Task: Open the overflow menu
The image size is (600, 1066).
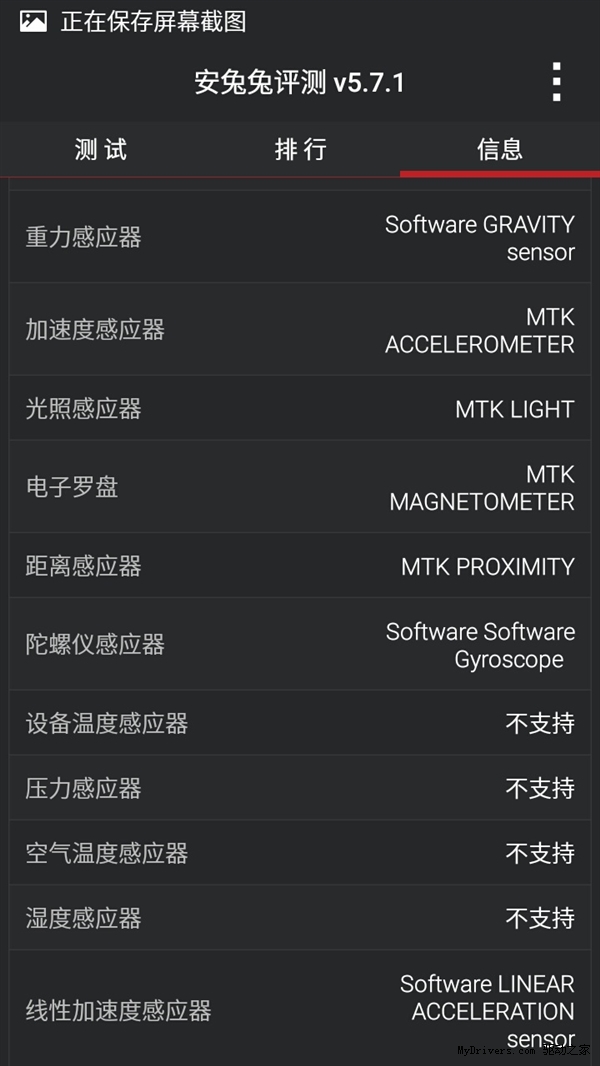Action: (557, 82)
